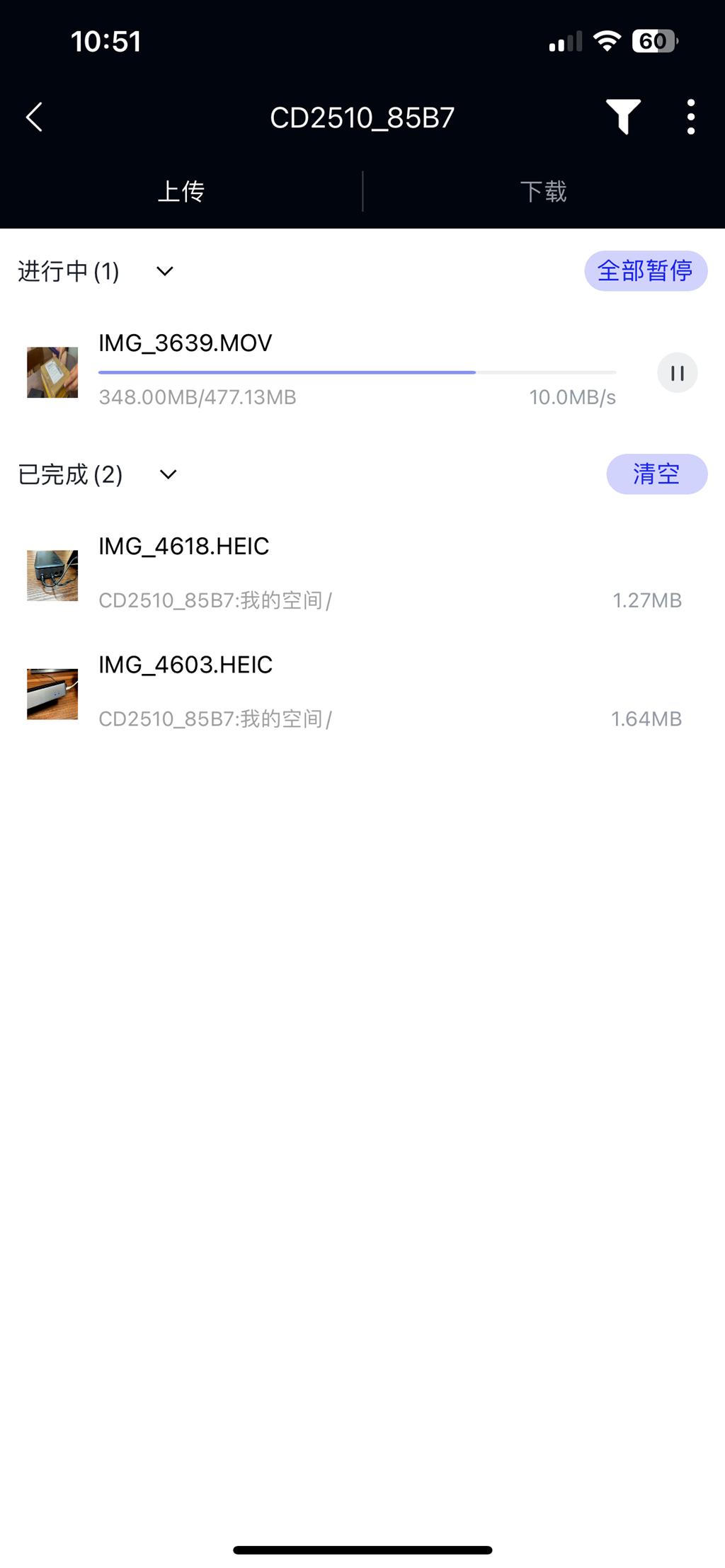Screen dimensions: 725x1568
Task: Switch to the 下载 download tab
Action: (542, 190)
